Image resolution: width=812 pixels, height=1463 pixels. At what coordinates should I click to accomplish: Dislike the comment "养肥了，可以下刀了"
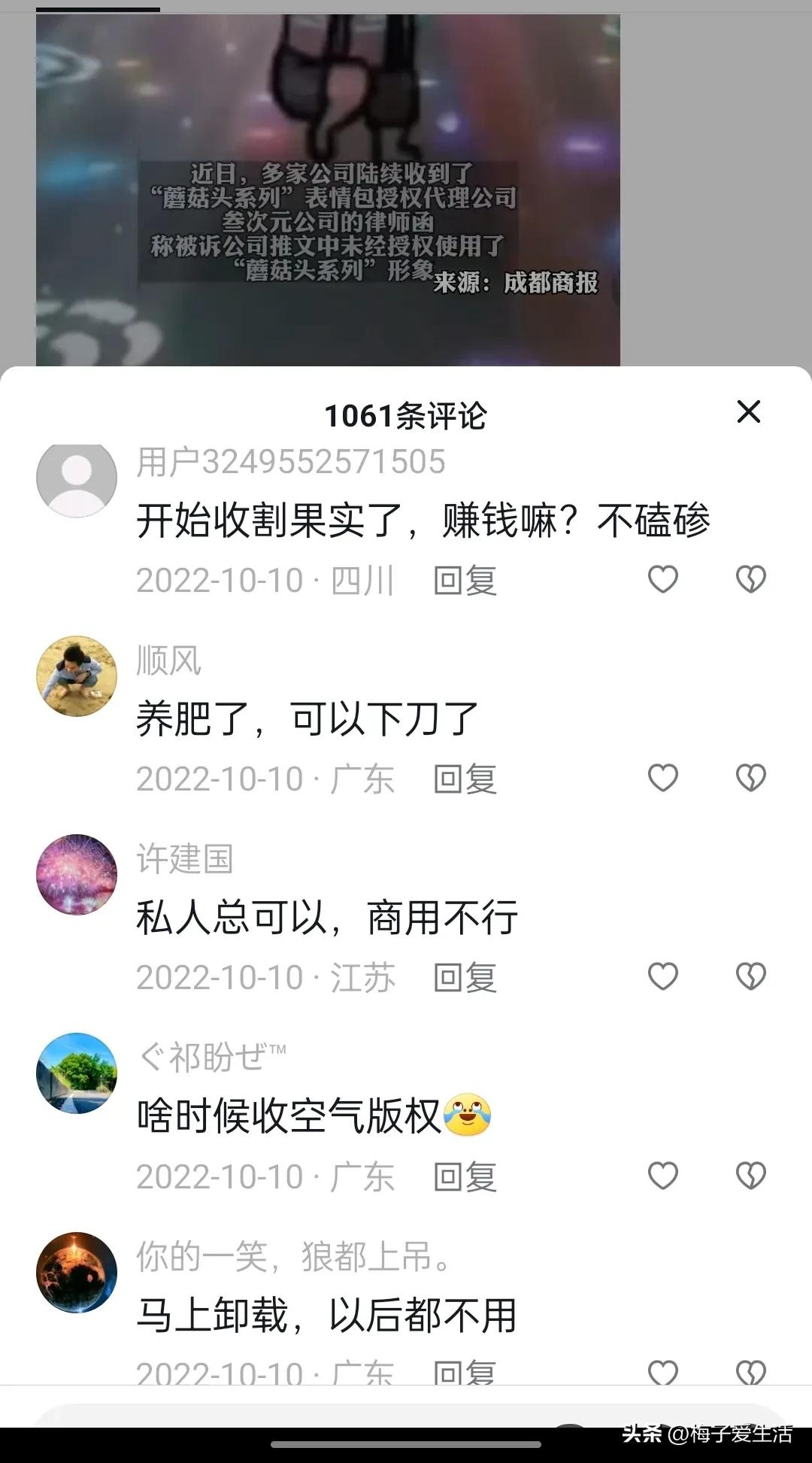[x=750, y=779]
